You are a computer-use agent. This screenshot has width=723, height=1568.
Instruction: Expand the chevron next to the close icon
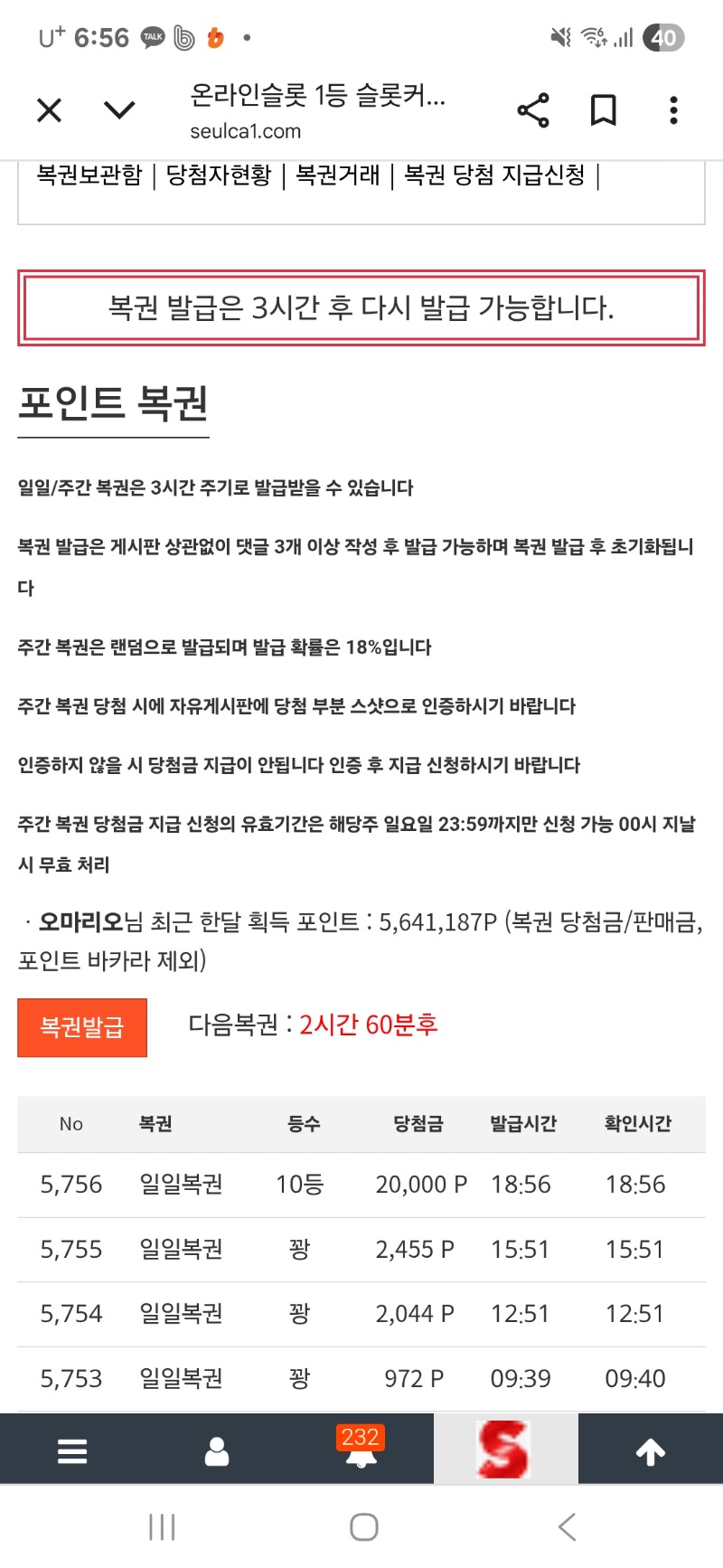click(119, 110)
